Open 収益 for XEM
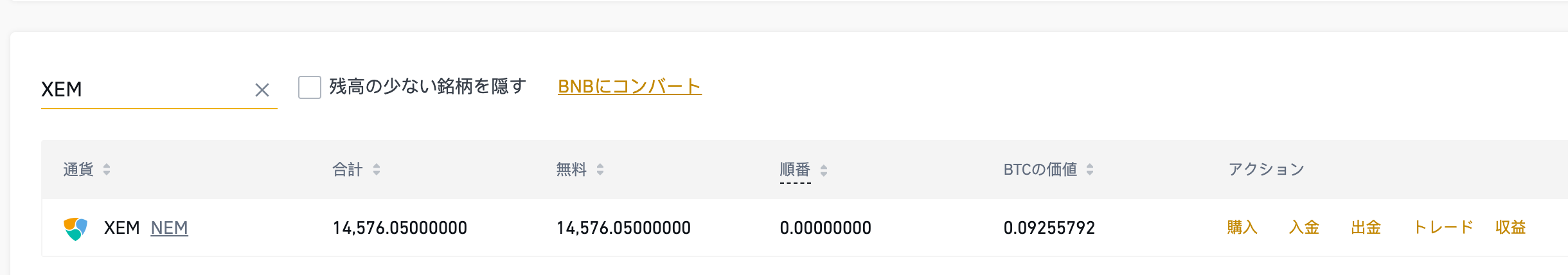This screenshot has height=275, width=1568. tap(1511, 227)
